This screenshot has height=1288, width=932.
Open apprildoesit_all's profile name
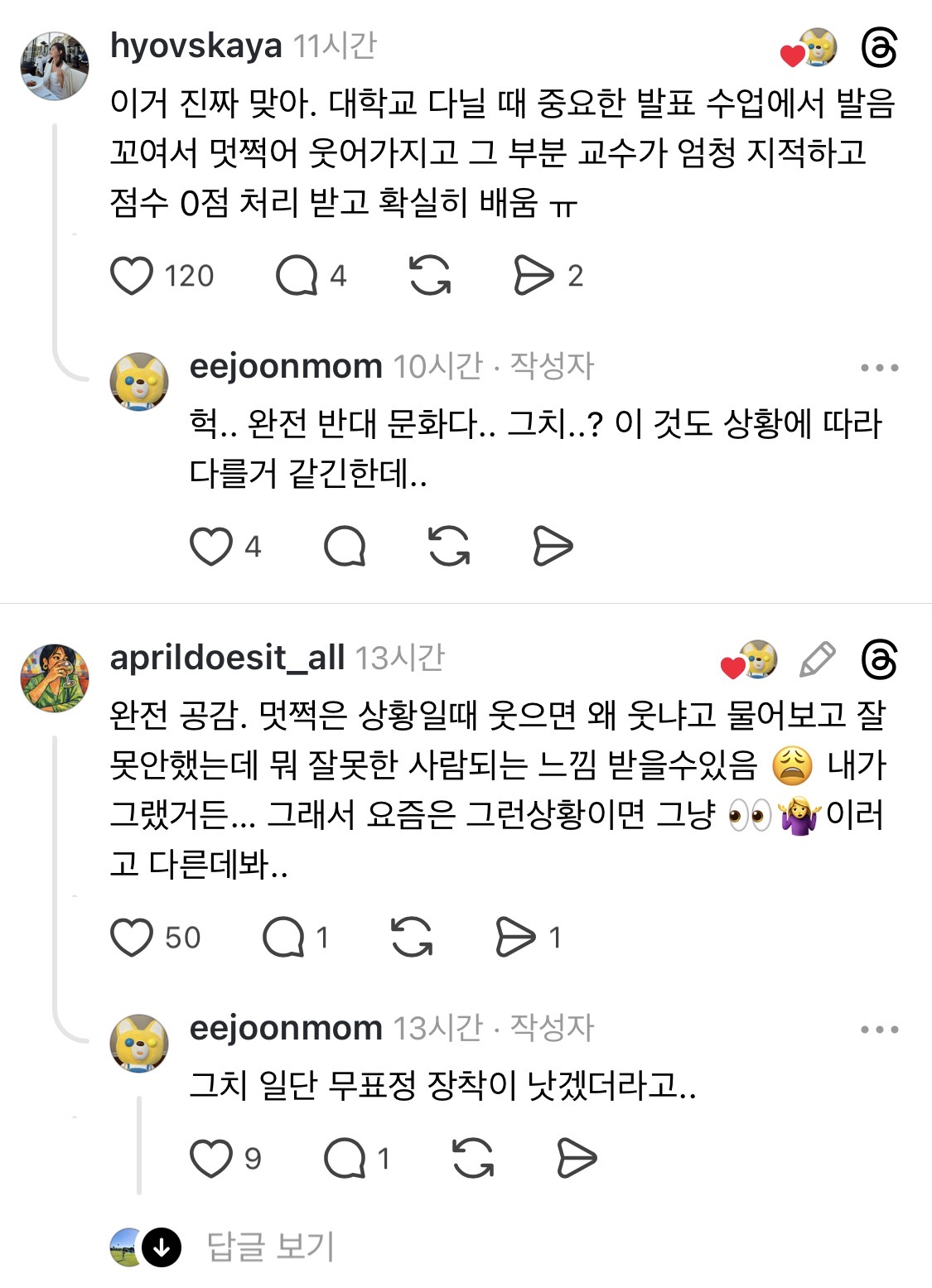point(227,658)
